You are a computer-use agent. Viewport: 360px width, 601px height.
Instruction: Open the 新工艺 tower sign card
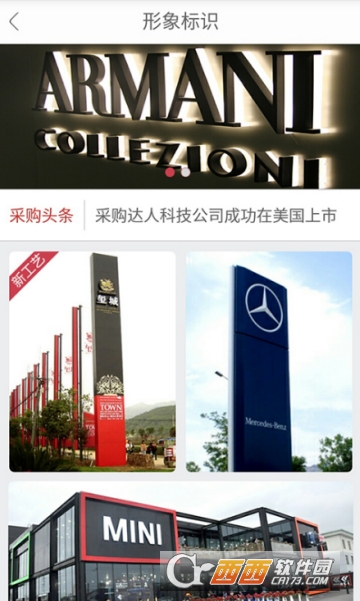(92, 361)
